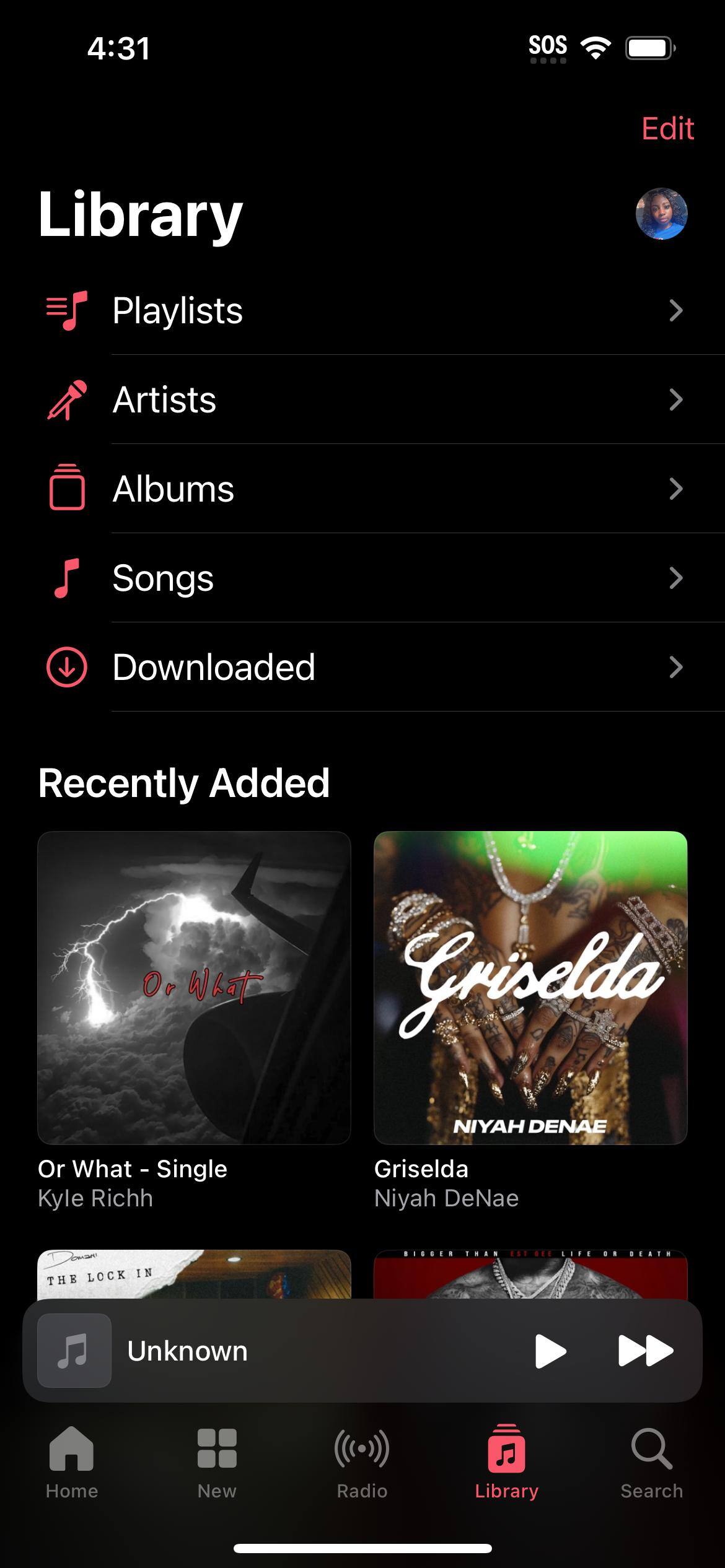This screenshot has height=1568, width=725.
Task: Browse the Artists section
Action: click(362, 399)
